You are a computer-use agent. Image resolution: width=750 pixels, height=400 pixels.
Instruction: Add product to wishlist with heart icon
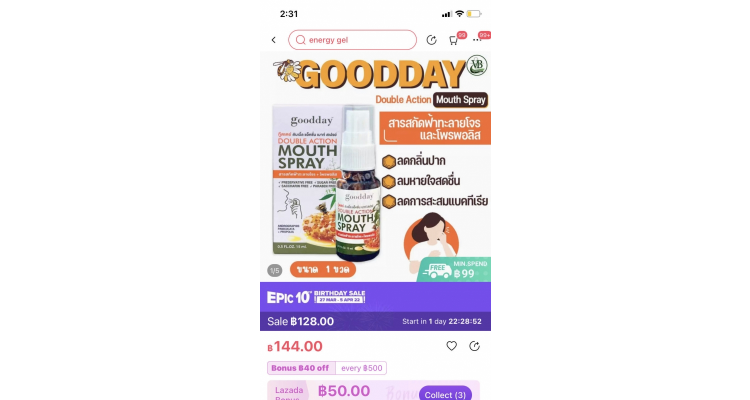click(451, 346)
